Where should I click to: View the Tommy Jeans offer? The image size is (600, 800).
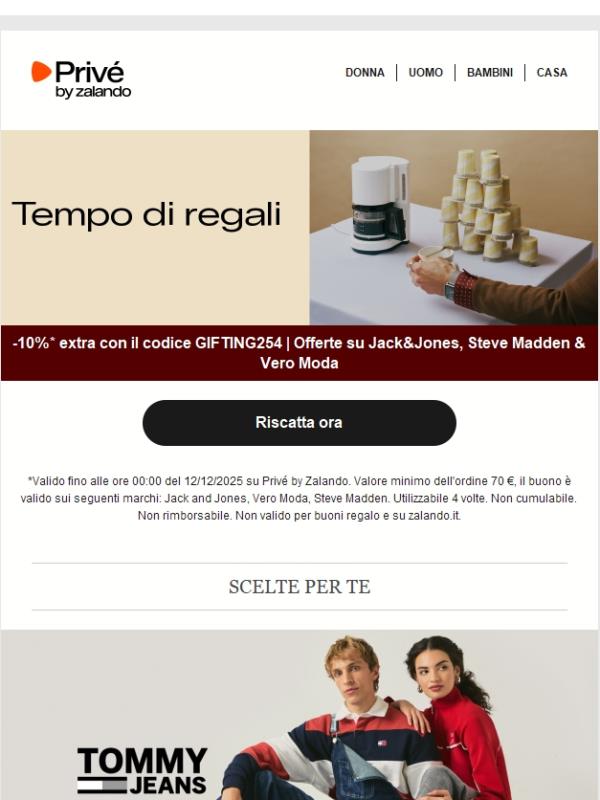click(x=299, y=715)
